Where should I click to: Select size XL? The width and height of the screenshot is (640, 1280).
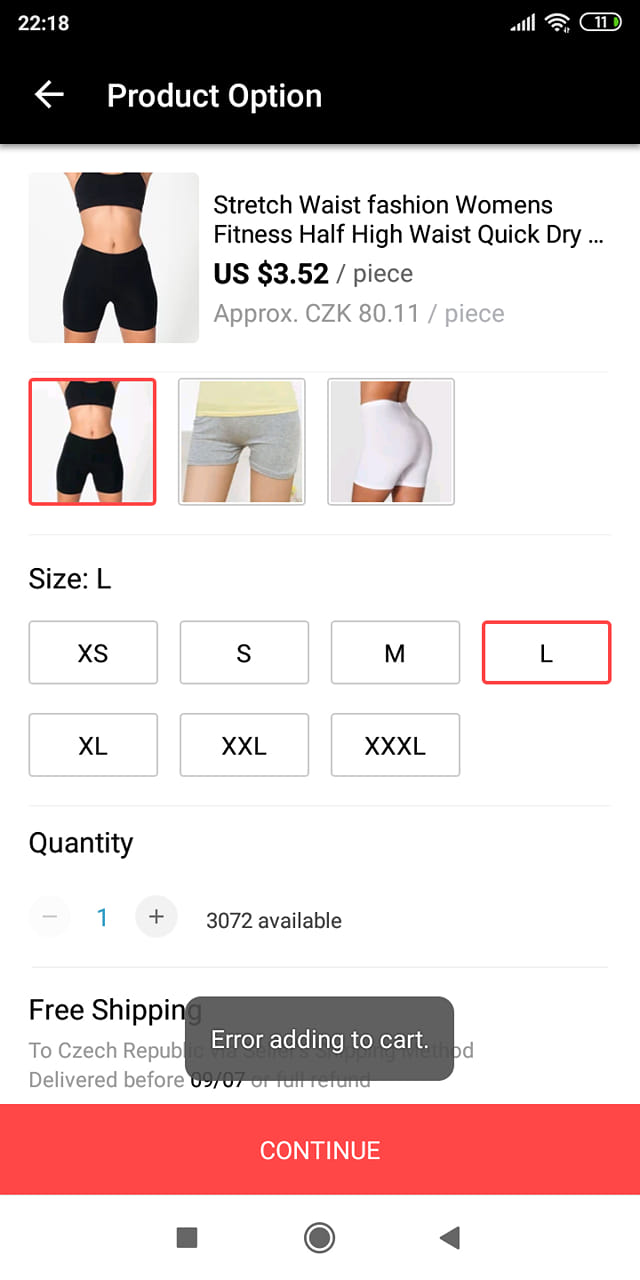click(93, 745)
